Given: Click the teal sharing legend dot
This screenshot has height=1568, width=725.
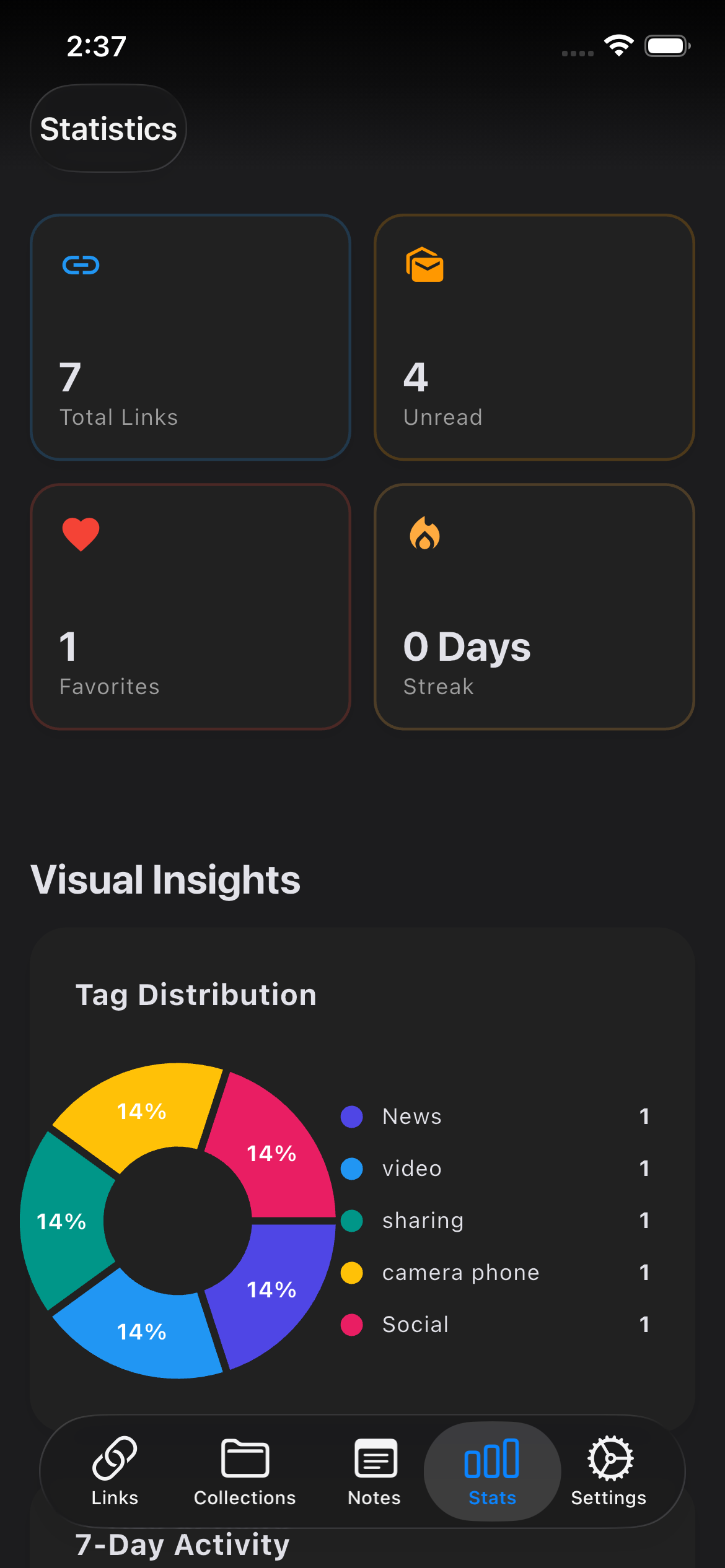Looking at the screenshot, I should (351, 1221).
